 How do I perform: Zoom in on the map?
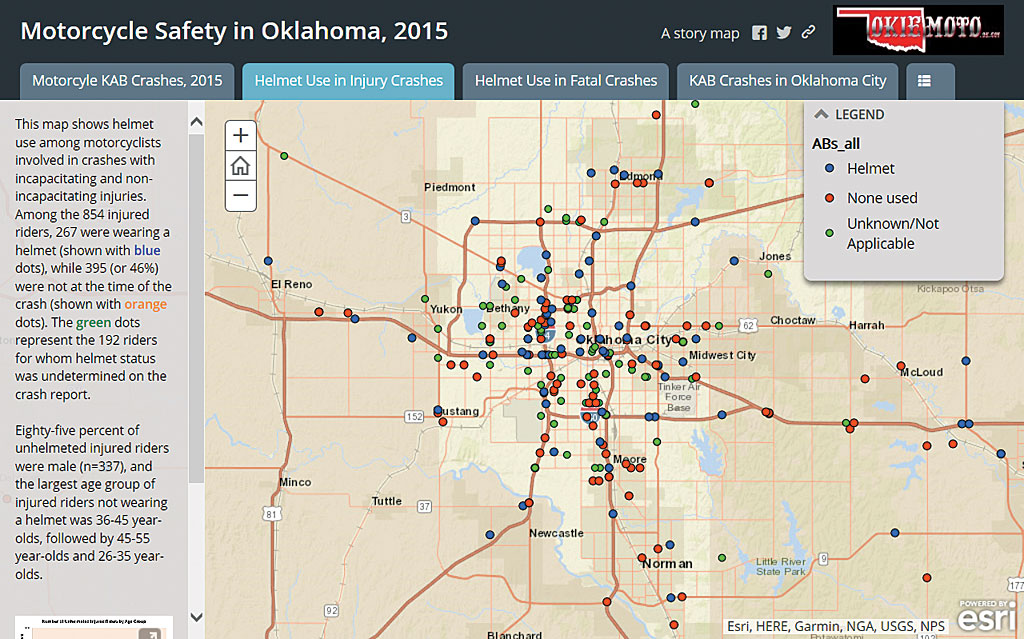[241, 136]
